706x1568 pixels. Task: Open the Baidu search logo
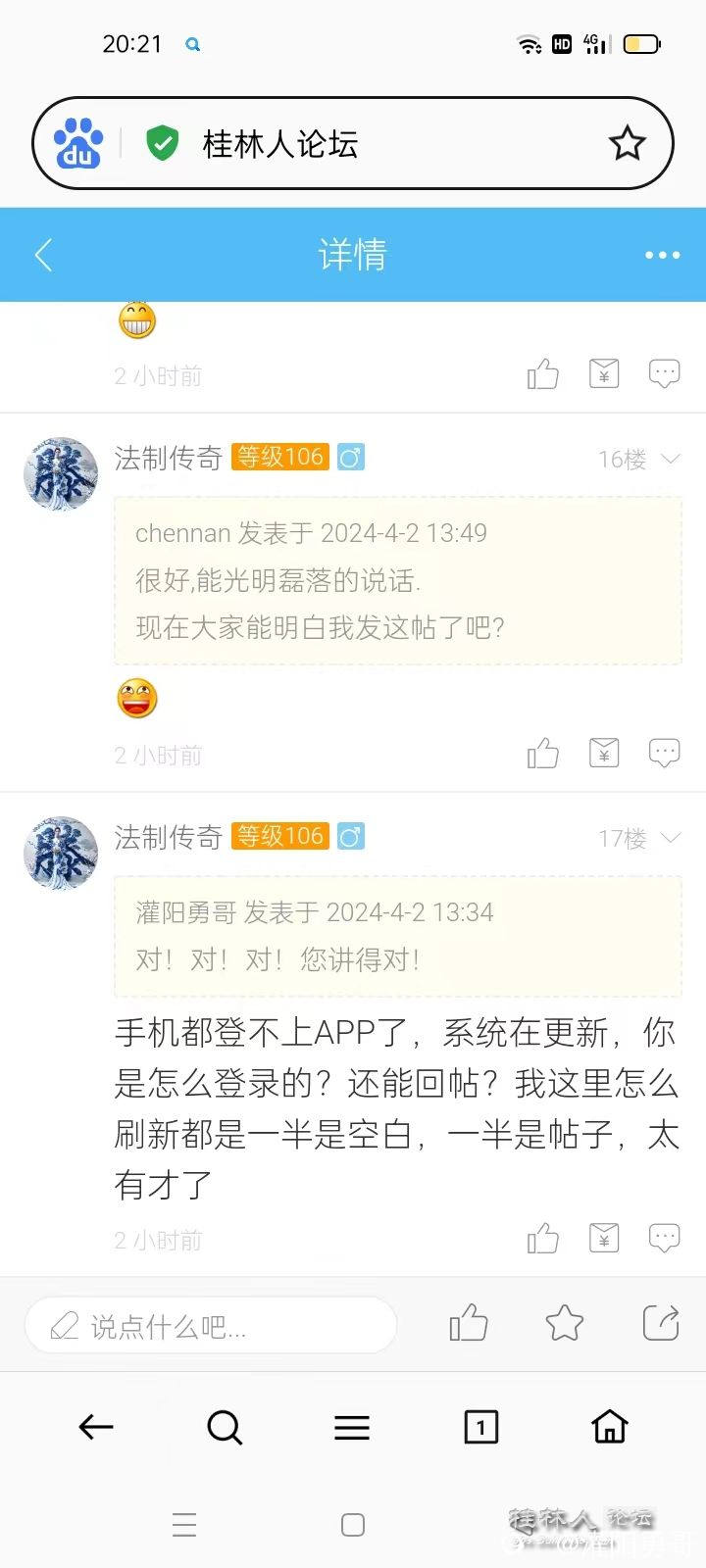click(79, 143)
